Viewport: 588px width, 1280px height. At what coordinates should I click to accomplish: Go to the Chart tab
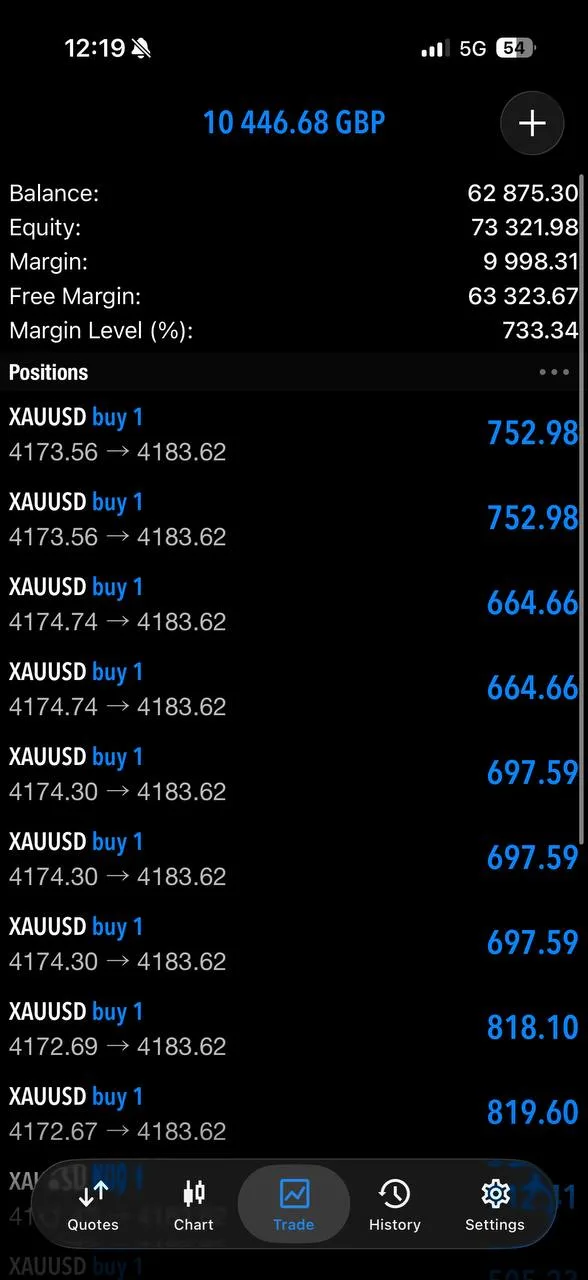click(x=194, y=1205)
